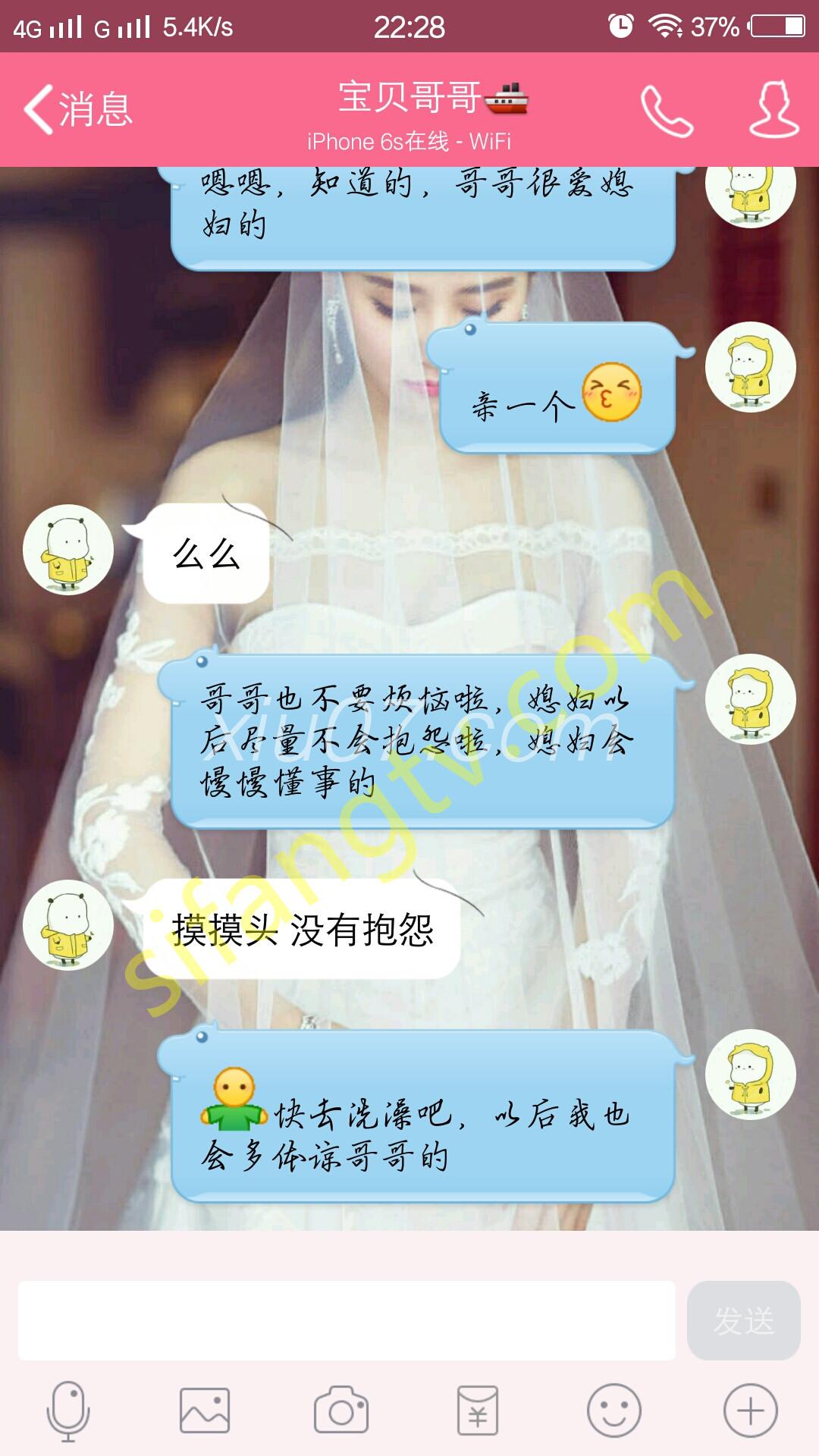
Task: Tap the 发送 send button
Action: pos(743,1320)
